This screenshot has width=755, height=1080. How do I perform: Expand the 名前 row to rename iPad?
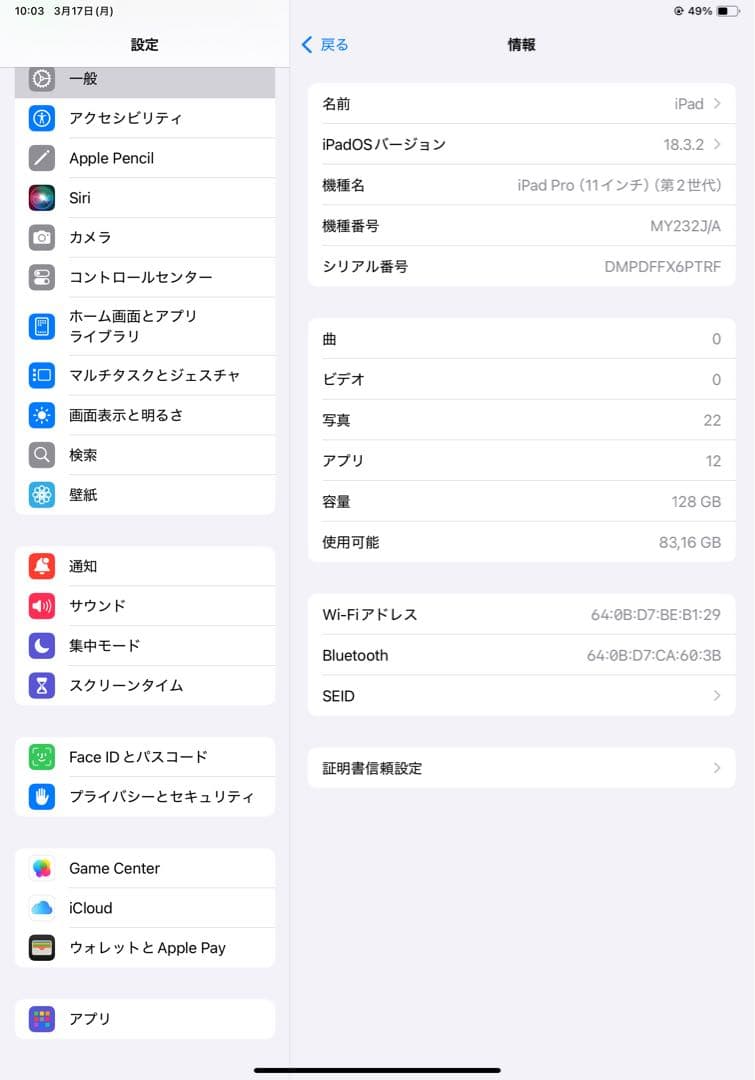click(x=520, y=103)
